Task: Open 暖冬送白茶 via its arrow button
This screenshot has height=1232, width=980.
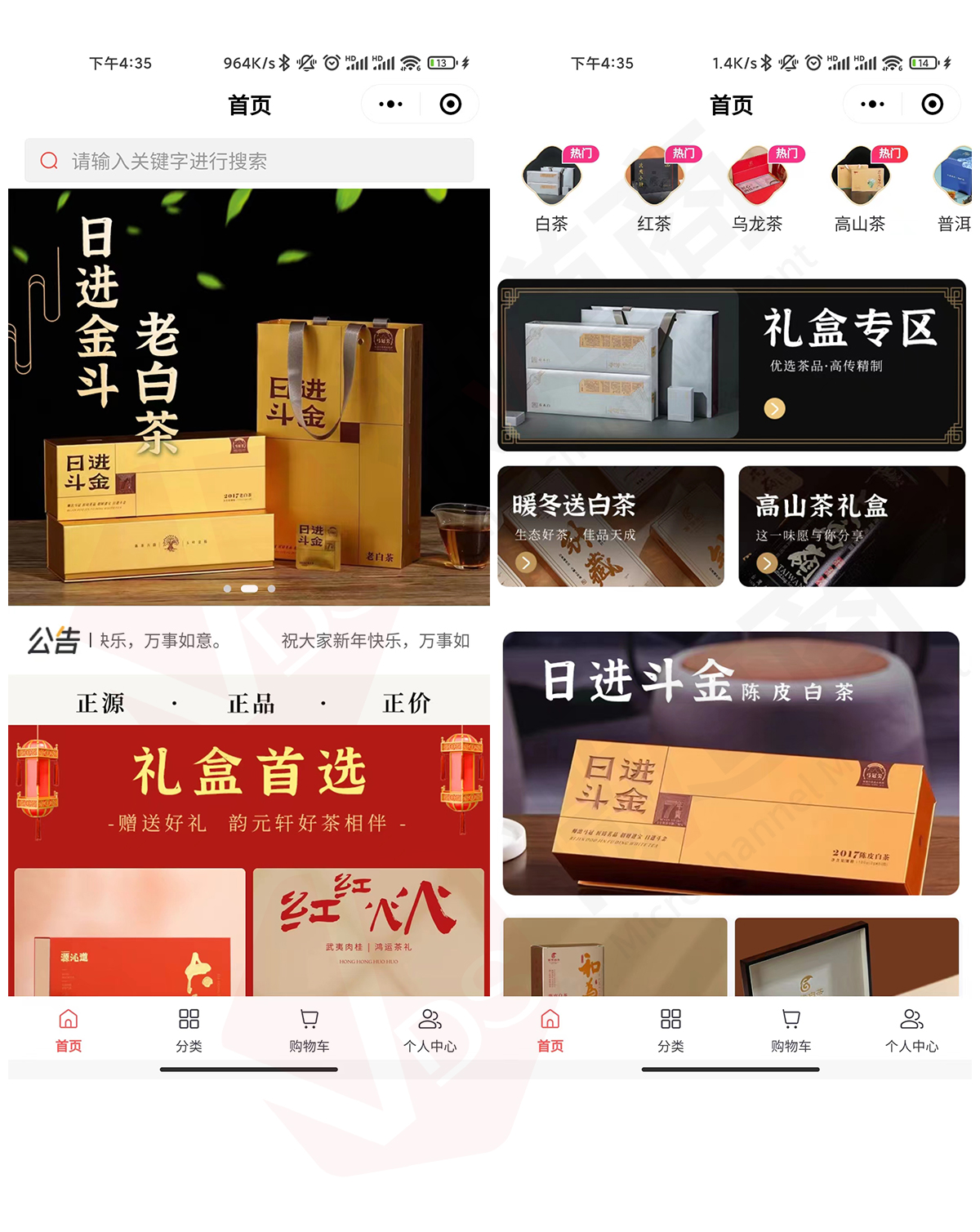Action: click(x=527, y=562)
